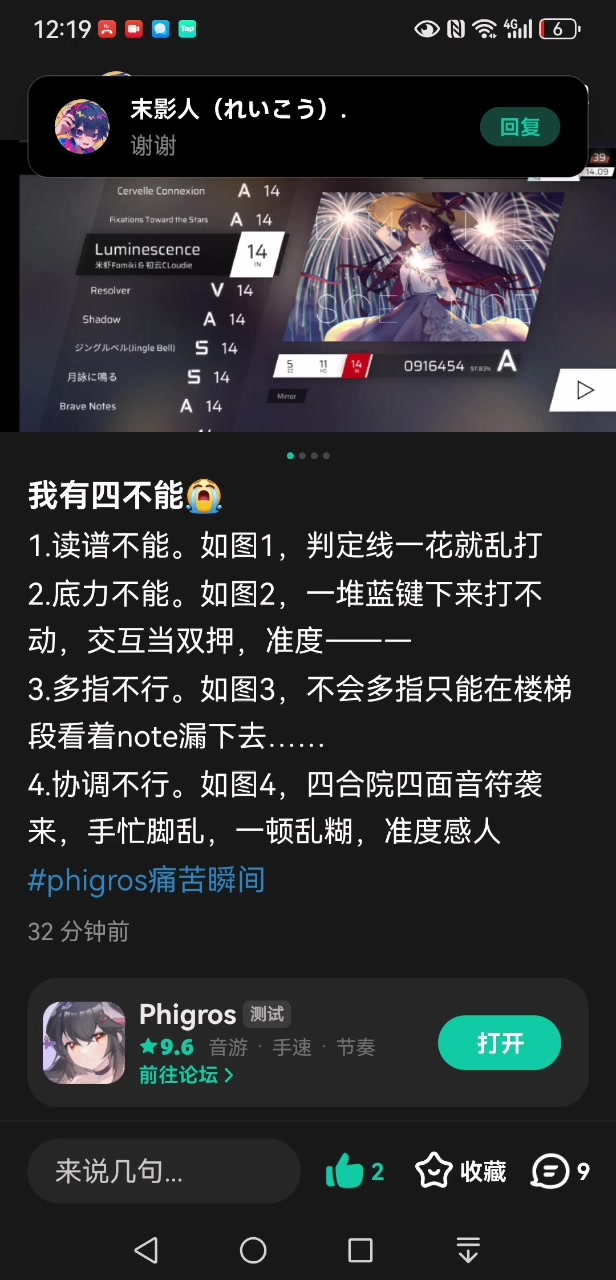Tap the 回复 reply button on notification

[x=519, y=127]
